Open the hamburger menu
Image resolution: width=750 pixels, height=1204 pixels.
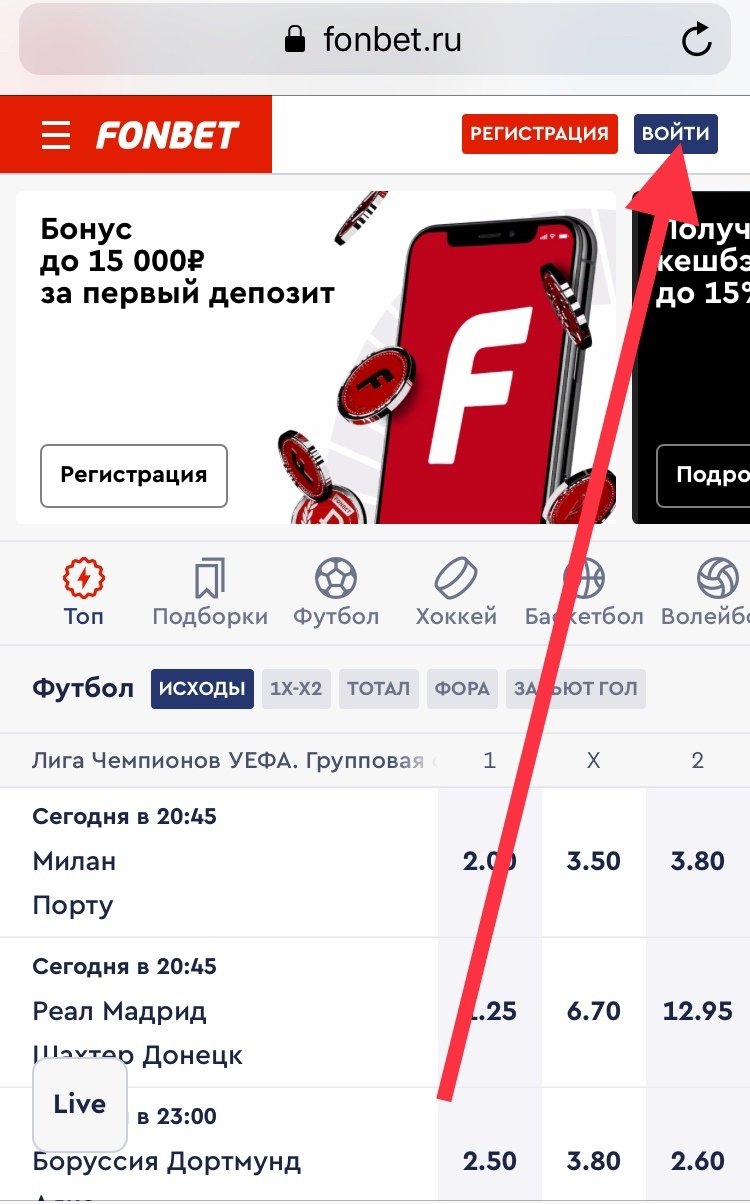tap(56, 135)
